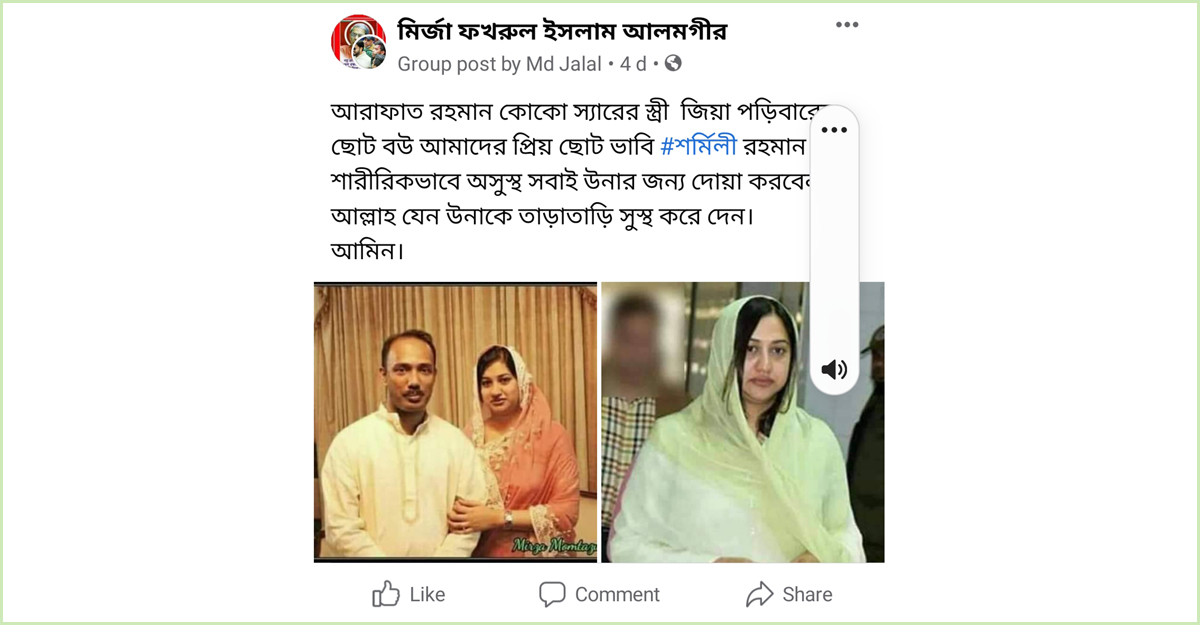Open the group profile picture
Screen dimensions: 1200x625
(x=358, y=42)
